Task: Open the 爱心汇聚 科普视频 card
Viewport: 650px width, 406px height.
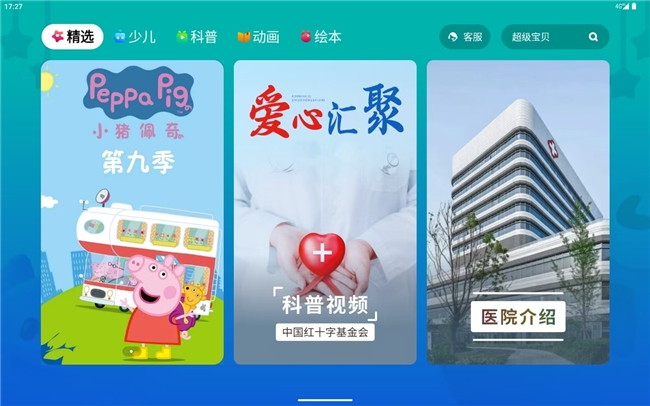Action: click(x=325, y=212)
